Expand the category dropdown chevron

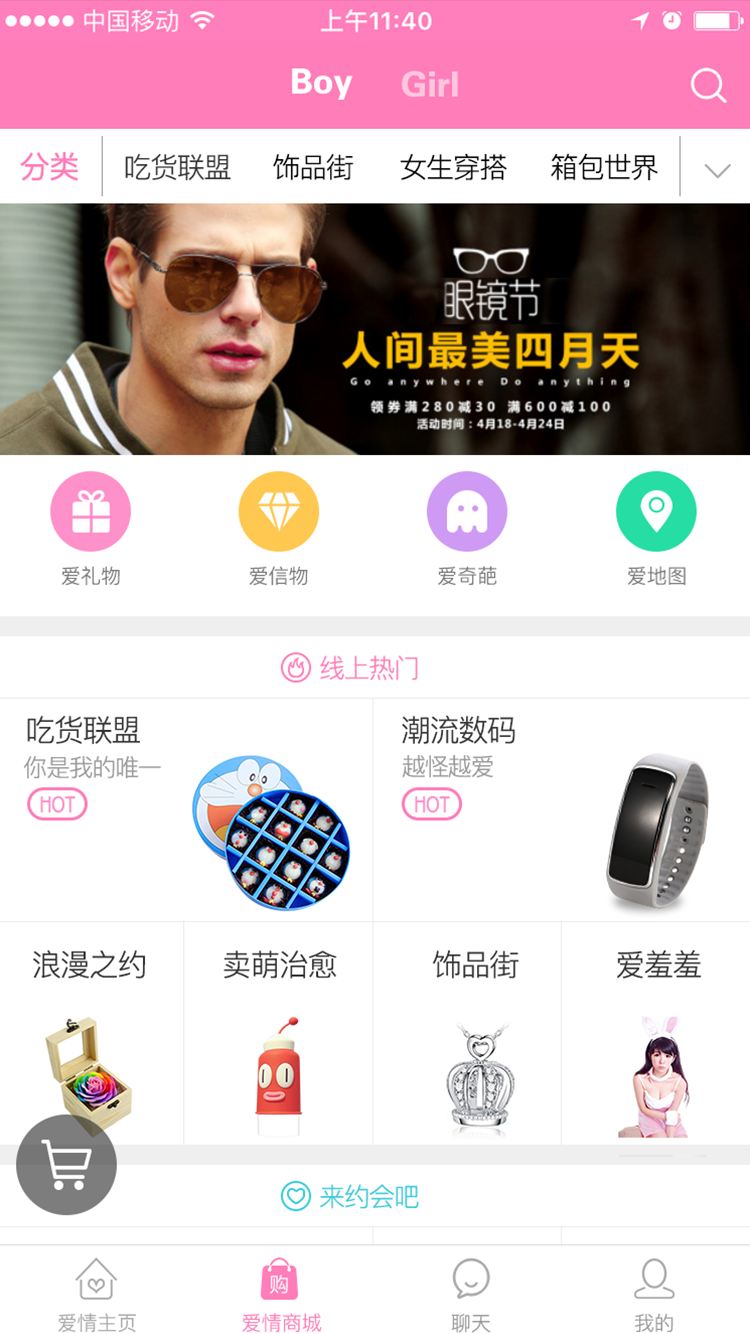pyautogui.click(x=717, y=169)
